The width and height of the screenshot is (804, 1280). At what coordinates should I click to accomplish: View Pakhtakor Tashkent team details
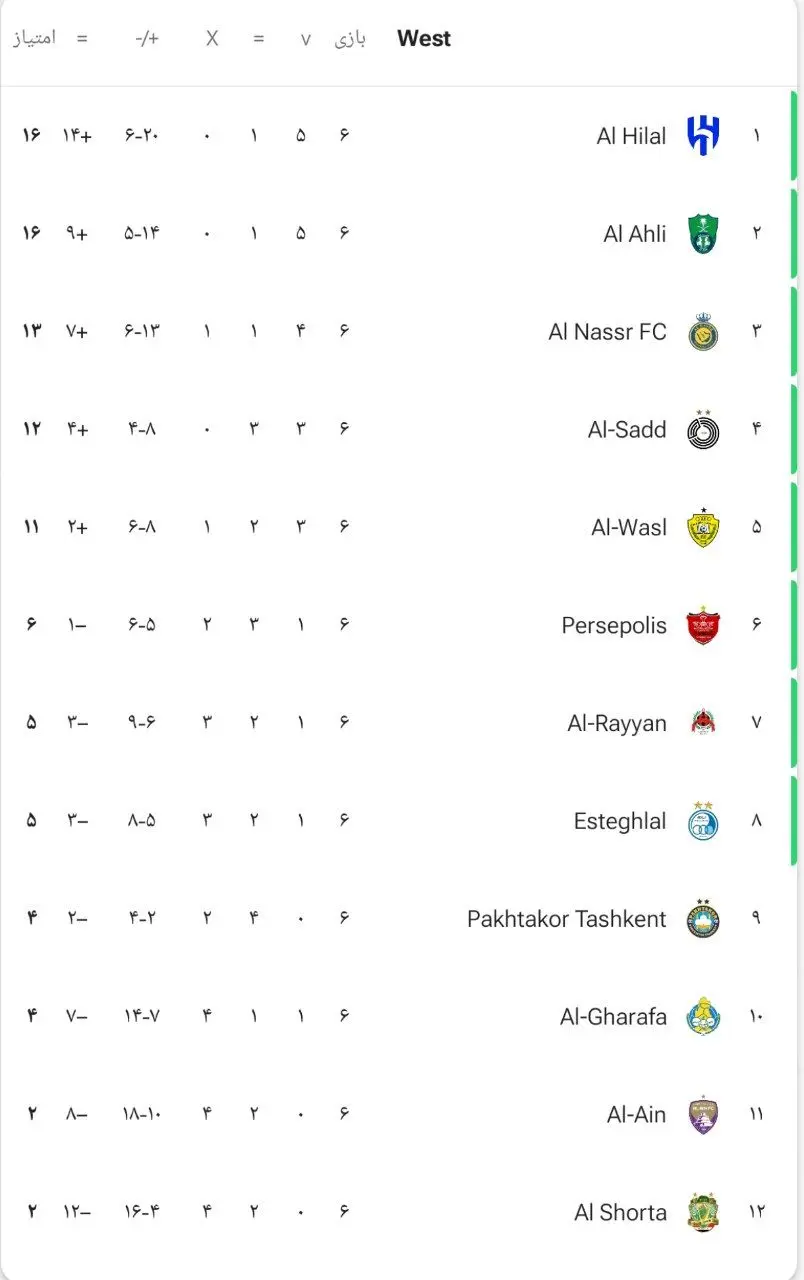[x=566, y=919]
